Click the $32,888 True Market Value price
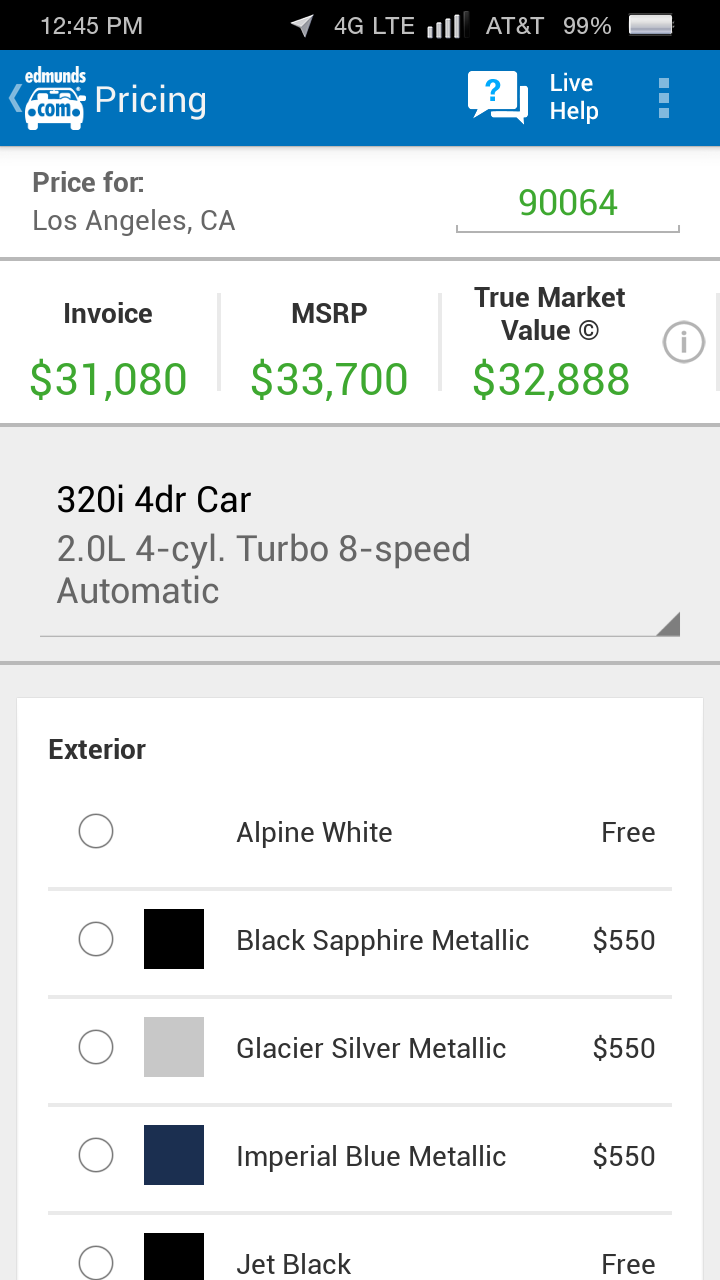Image resolution: width=720 pixels, height=1280 pixels. (550, 379)
